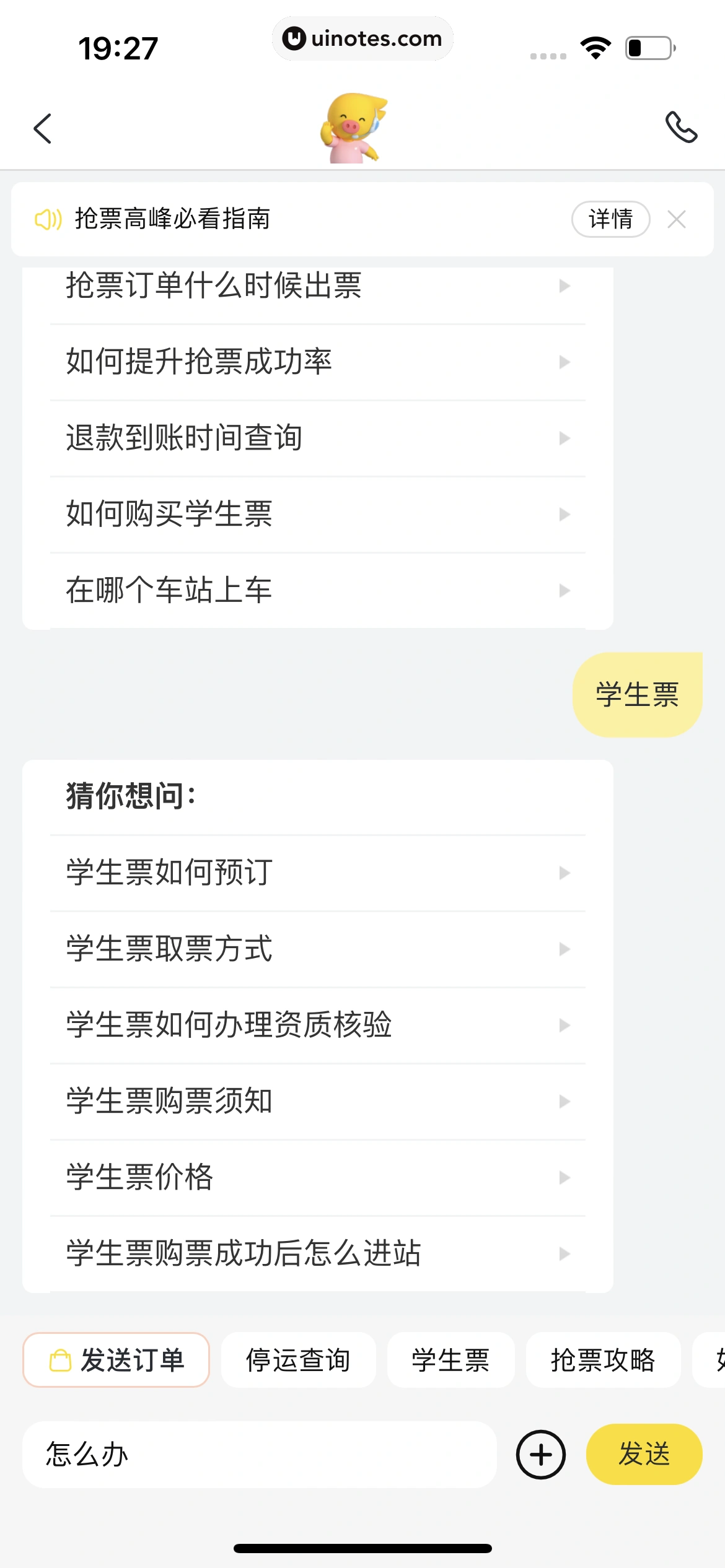Choose 在哪个车站上车
725x1568 pixels.
317,591
